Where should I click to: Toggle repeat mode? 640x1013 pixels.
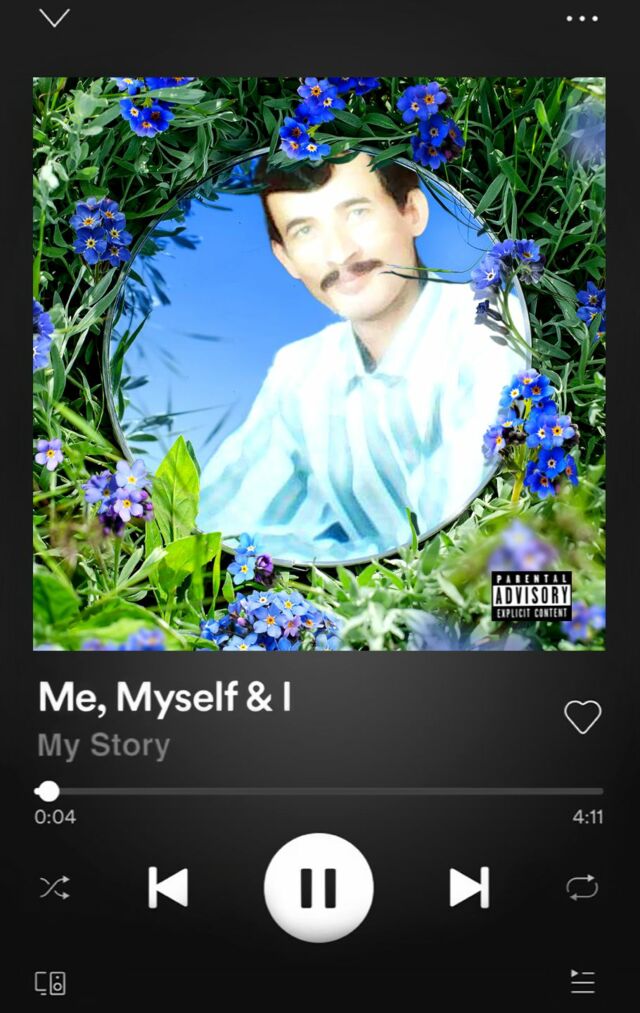(x=582, y=887)
